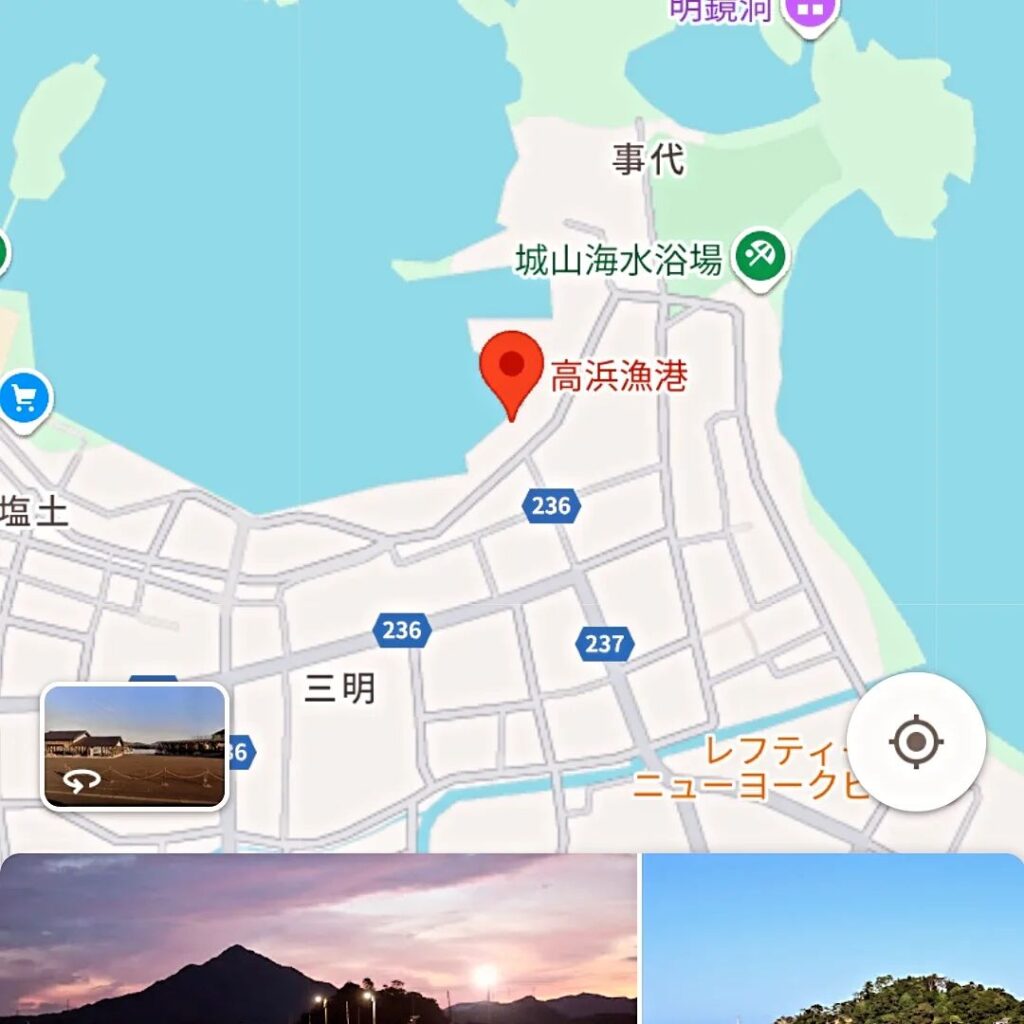Open the Street View thumbnail
Viewport: 1024px width, 1024px height.
point(135,746)
